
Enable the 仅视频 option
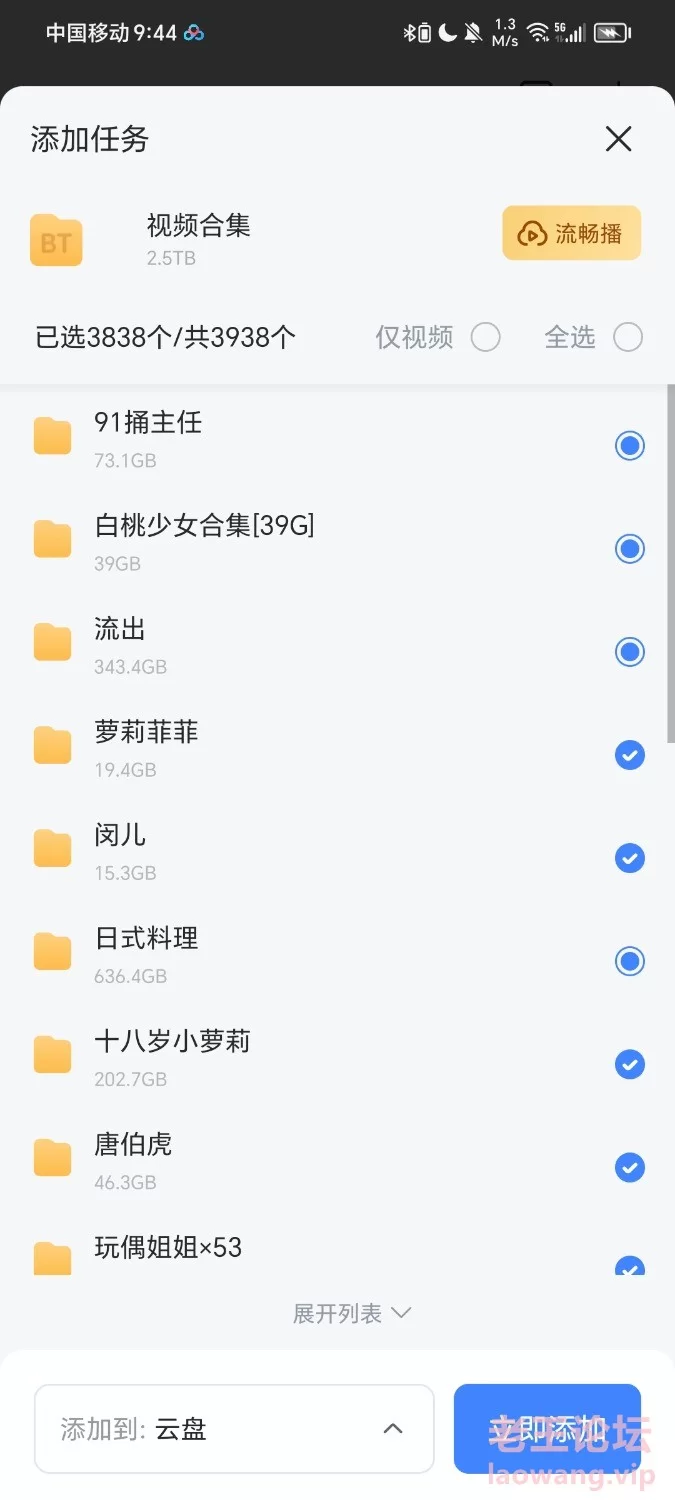486,338
